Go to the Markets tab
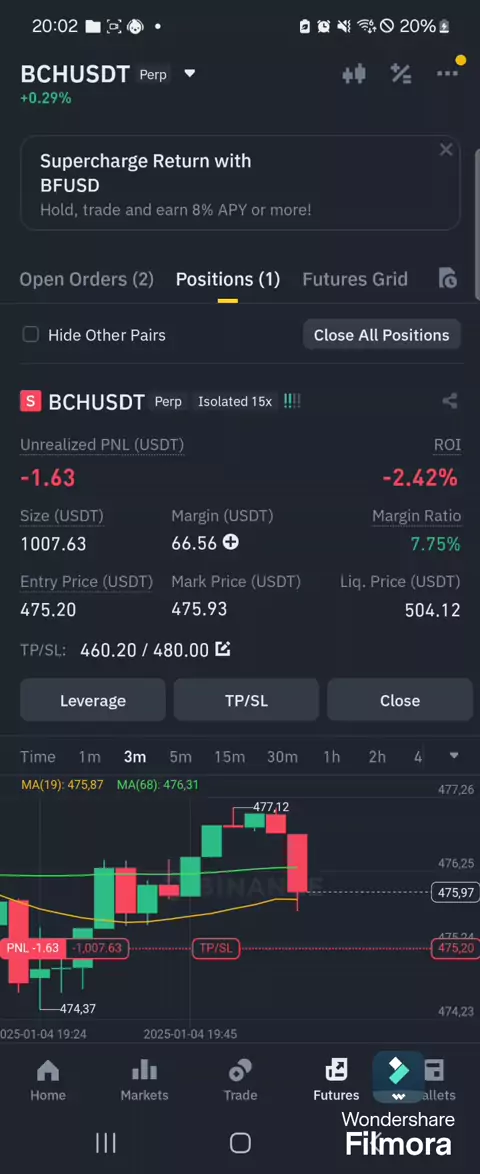Viewport: 480px width, 1174px height. [x=144, y=1080]
